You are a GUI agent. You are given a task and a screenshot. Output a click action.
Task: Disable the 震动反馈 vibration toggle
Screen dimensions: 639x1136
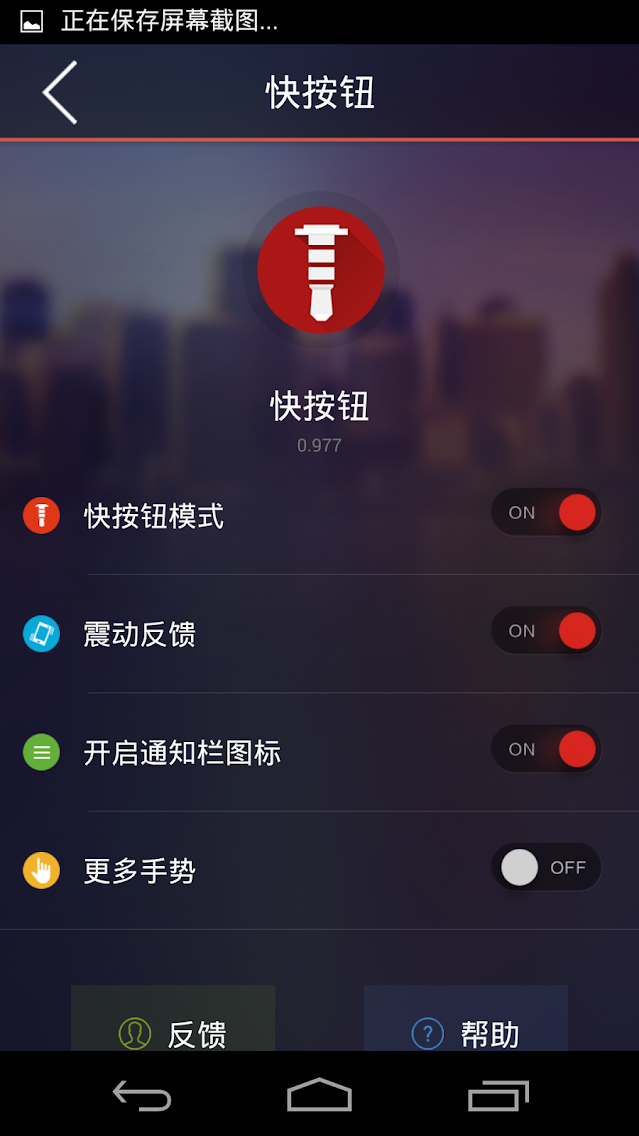click(546, 631)
